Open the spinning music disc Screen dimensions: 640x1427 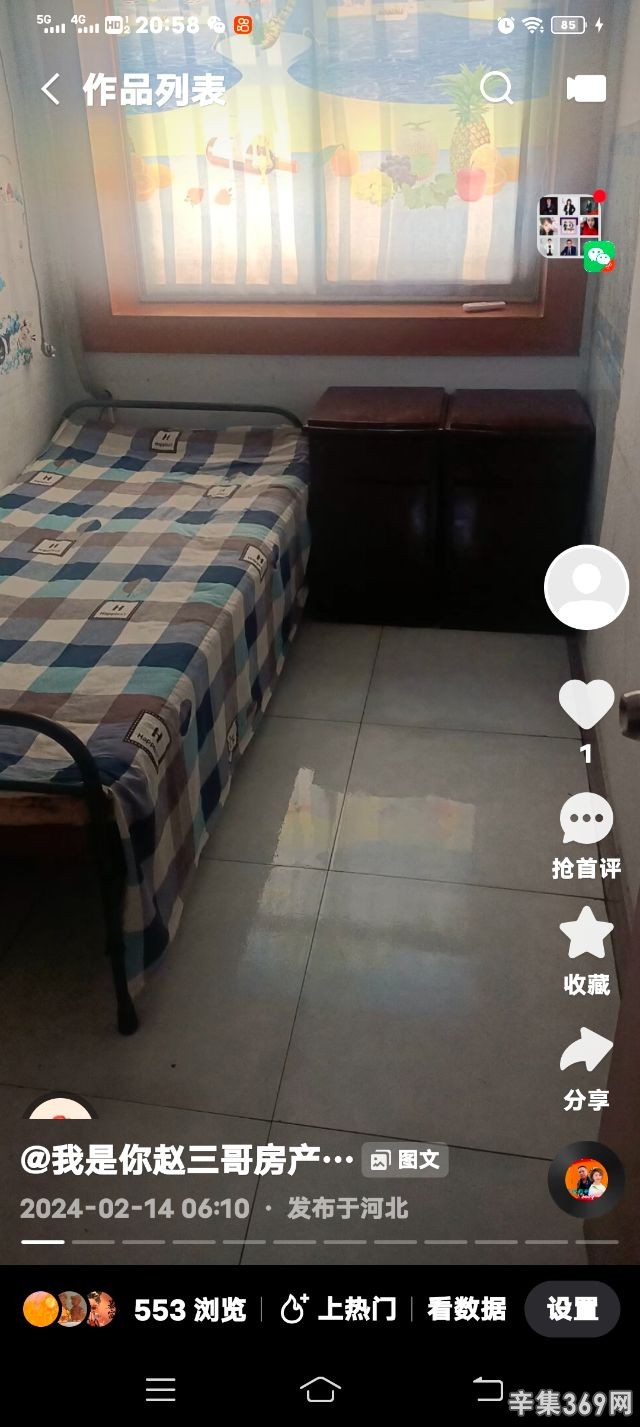pos(586,1180)
